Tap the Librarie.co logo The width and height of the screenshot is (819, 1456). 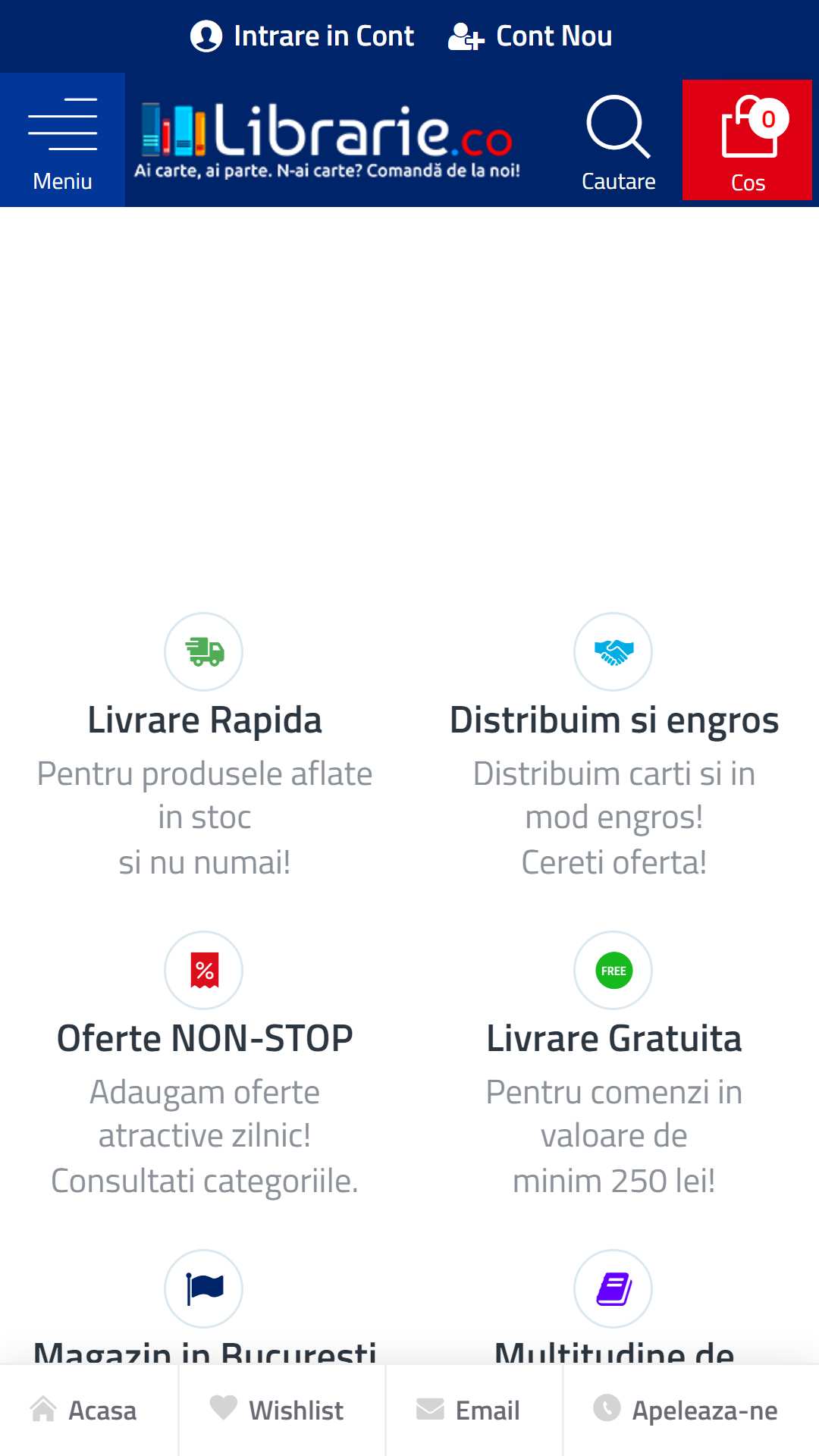click(x=327, y=140)
